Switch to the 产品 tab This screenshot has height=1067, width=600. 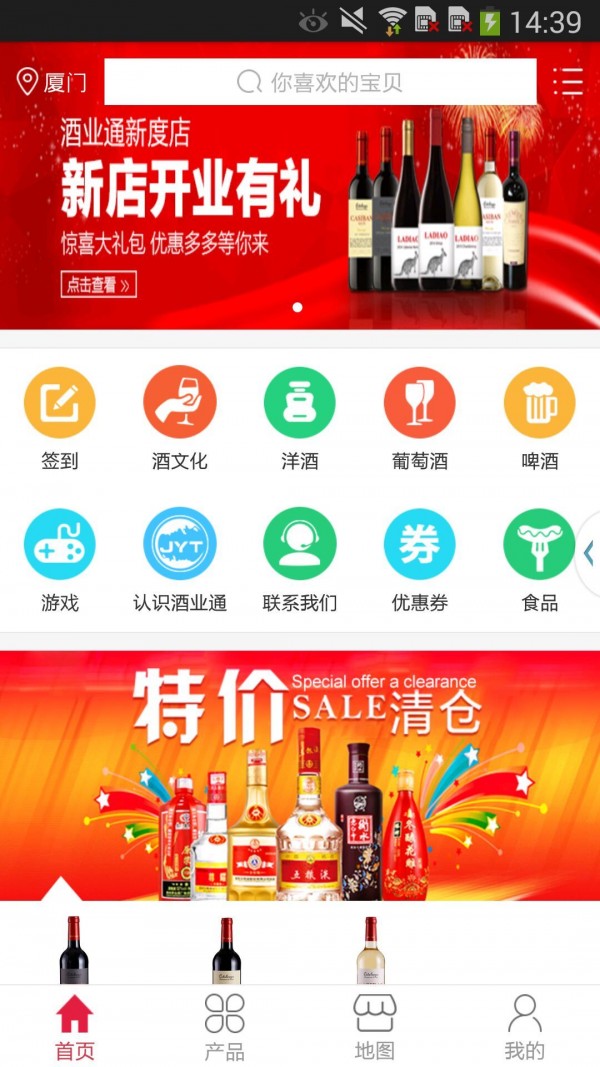coord(225,1027)
